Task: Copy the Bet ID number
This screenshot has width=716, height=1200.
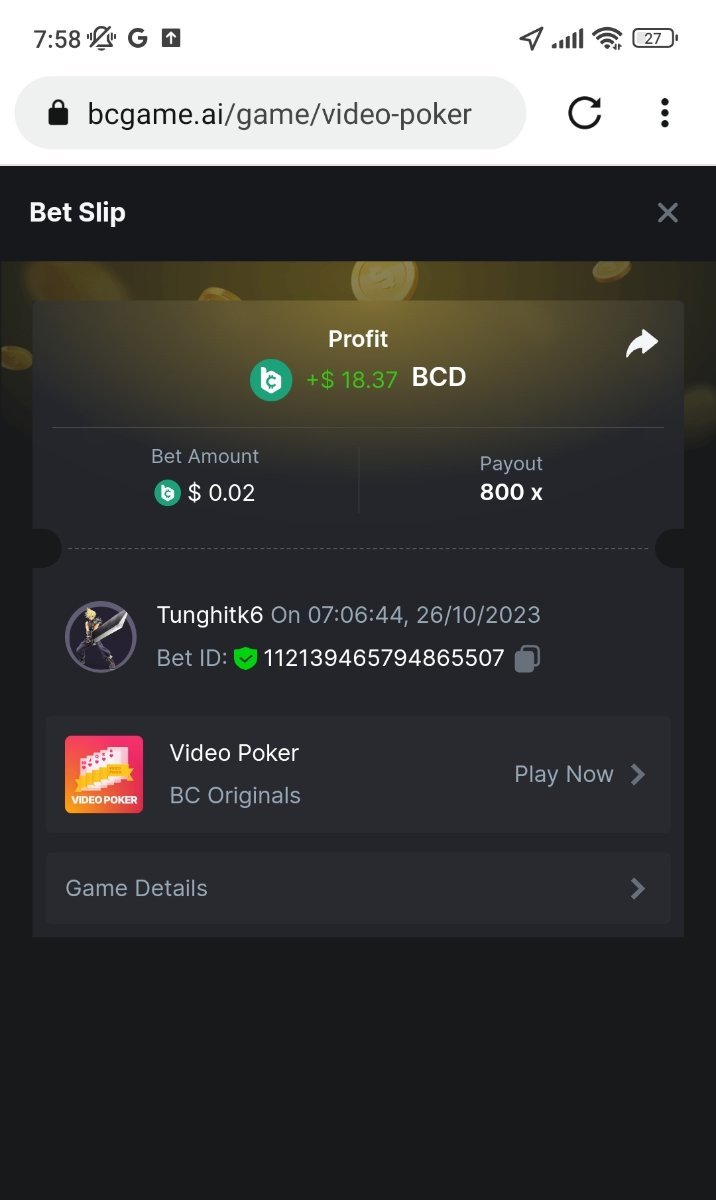Action: [x=527, y=658]
